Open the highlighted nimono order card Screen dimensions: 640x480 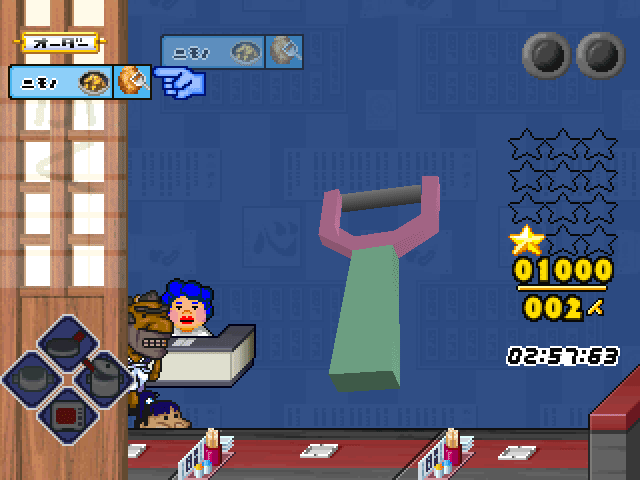(x=79, y=82)
